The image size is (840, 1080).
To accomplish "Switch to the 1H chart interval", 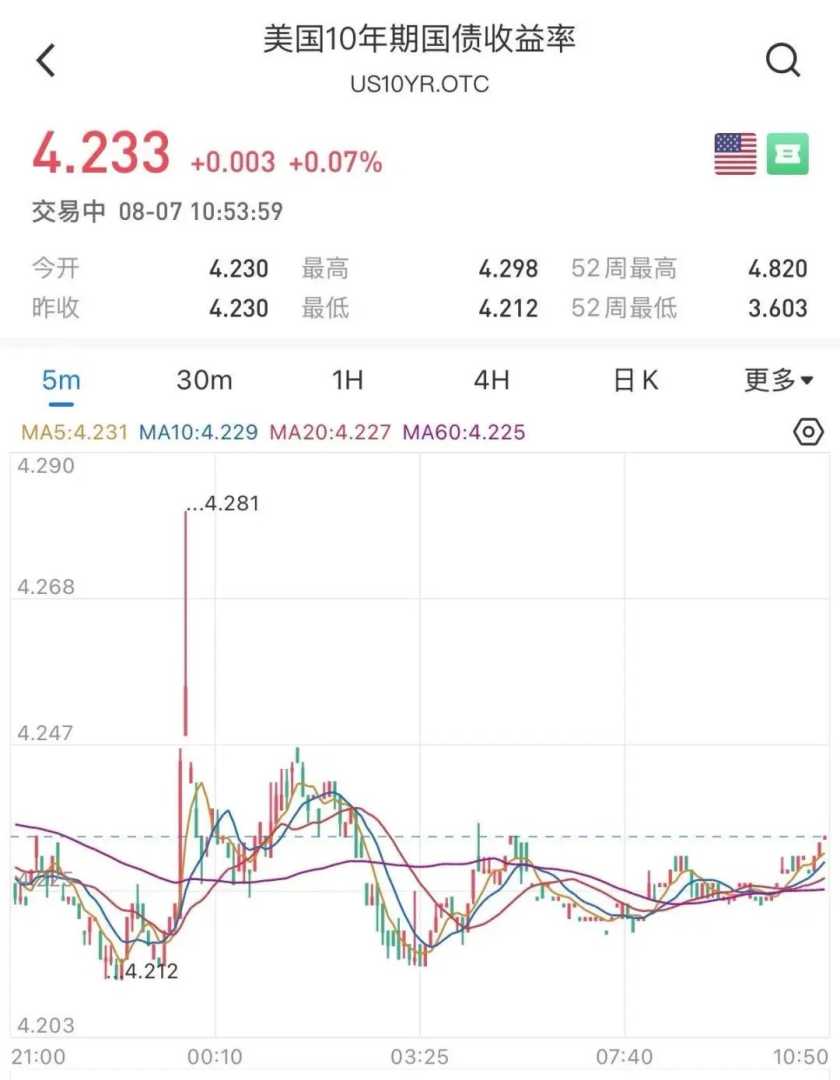I will (347, 381).
